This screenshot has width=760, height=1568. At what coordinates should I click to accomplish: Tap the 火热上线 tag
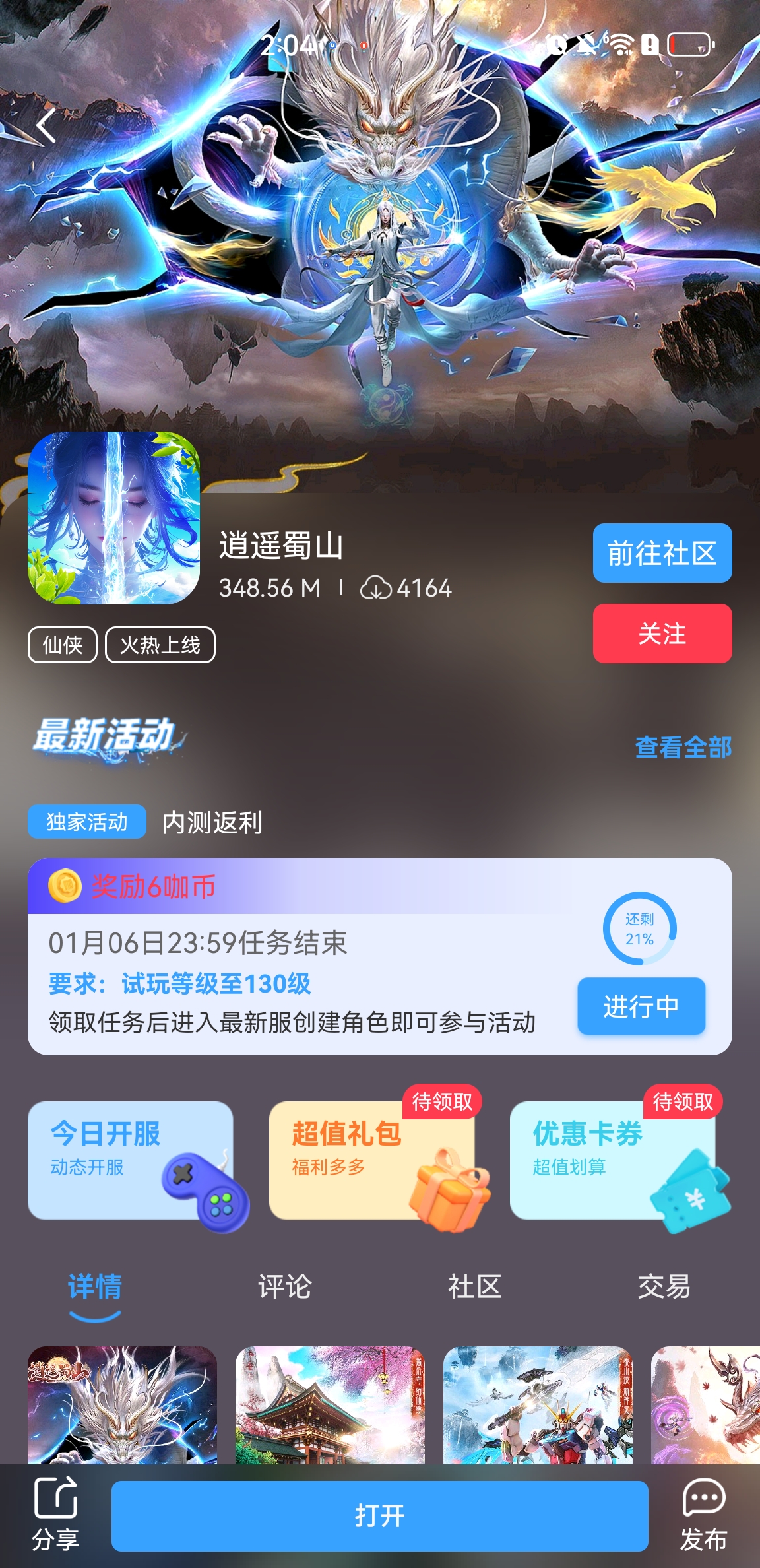click(x=160, y=645)
